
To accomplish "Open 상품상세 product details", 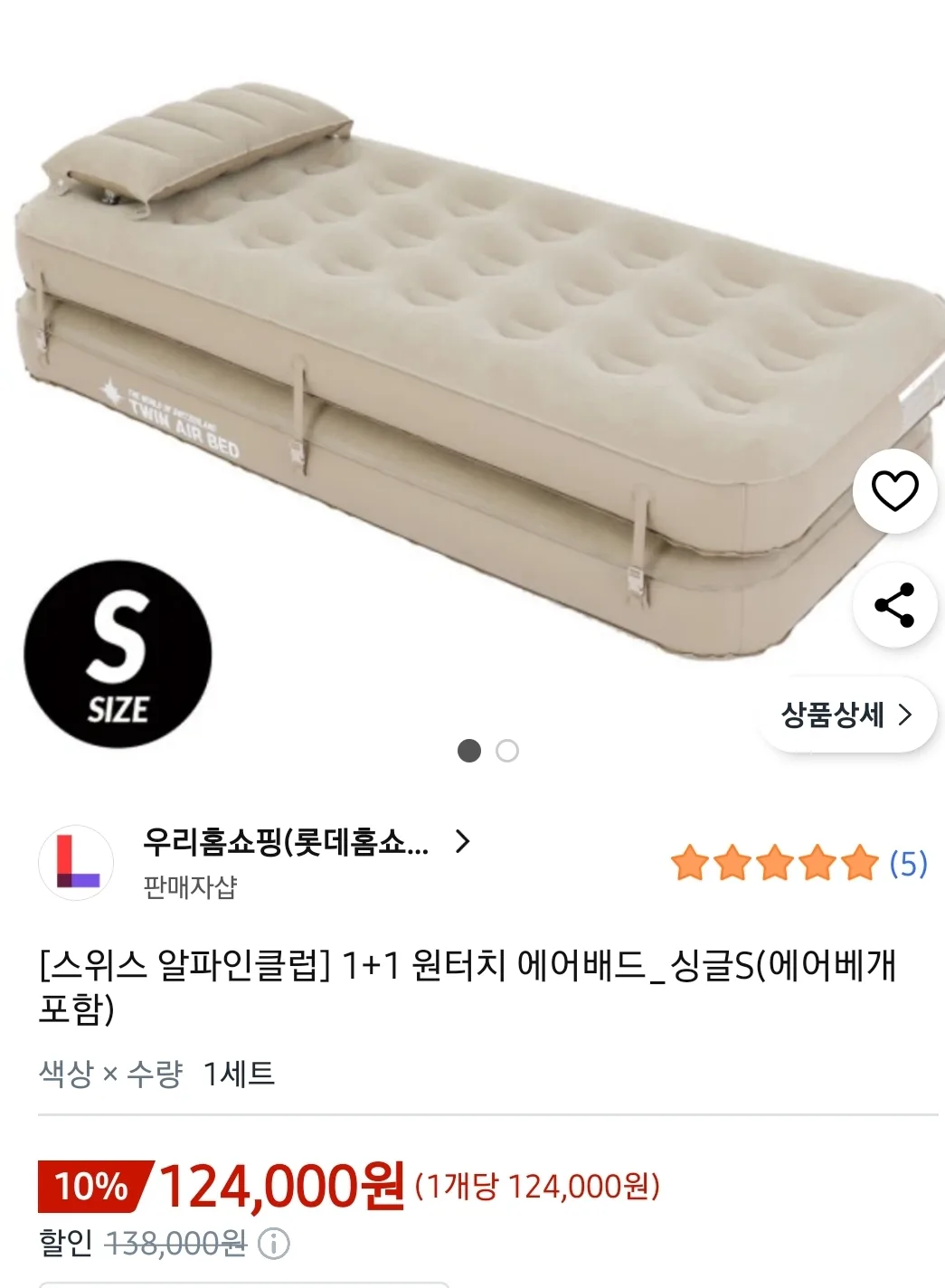I will tap(847, 715).
